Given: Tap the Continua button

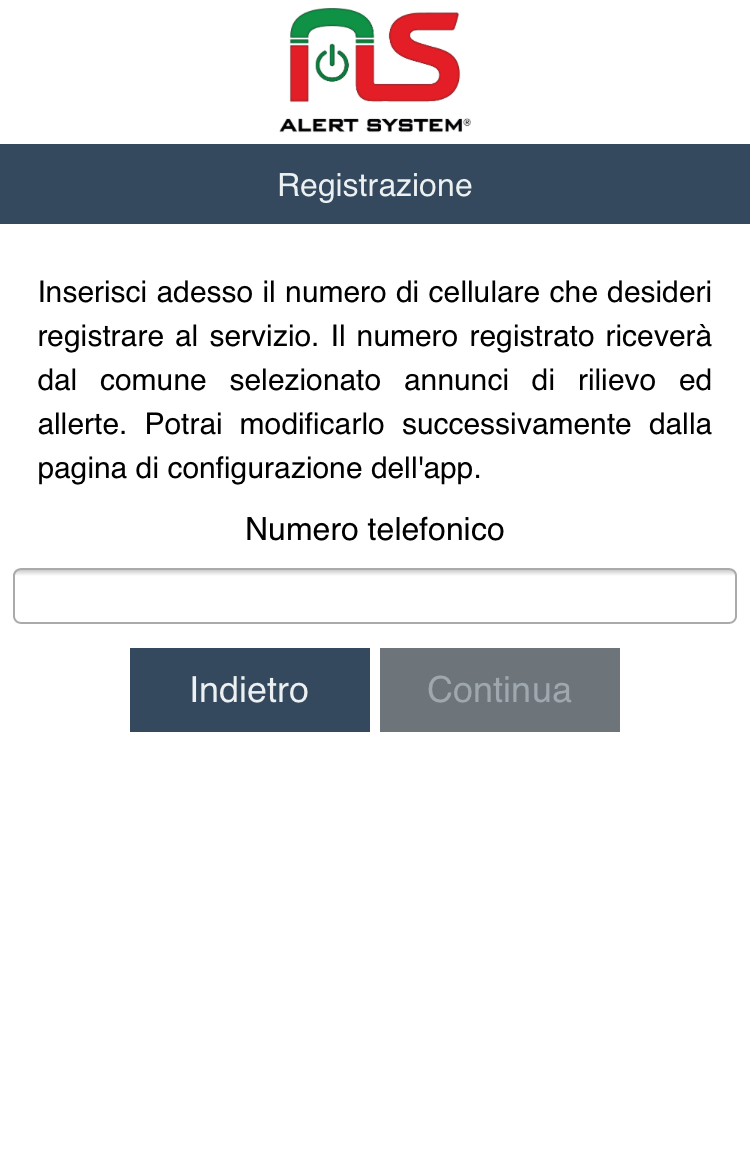Looking at the screenshot, I should [500, 690].
